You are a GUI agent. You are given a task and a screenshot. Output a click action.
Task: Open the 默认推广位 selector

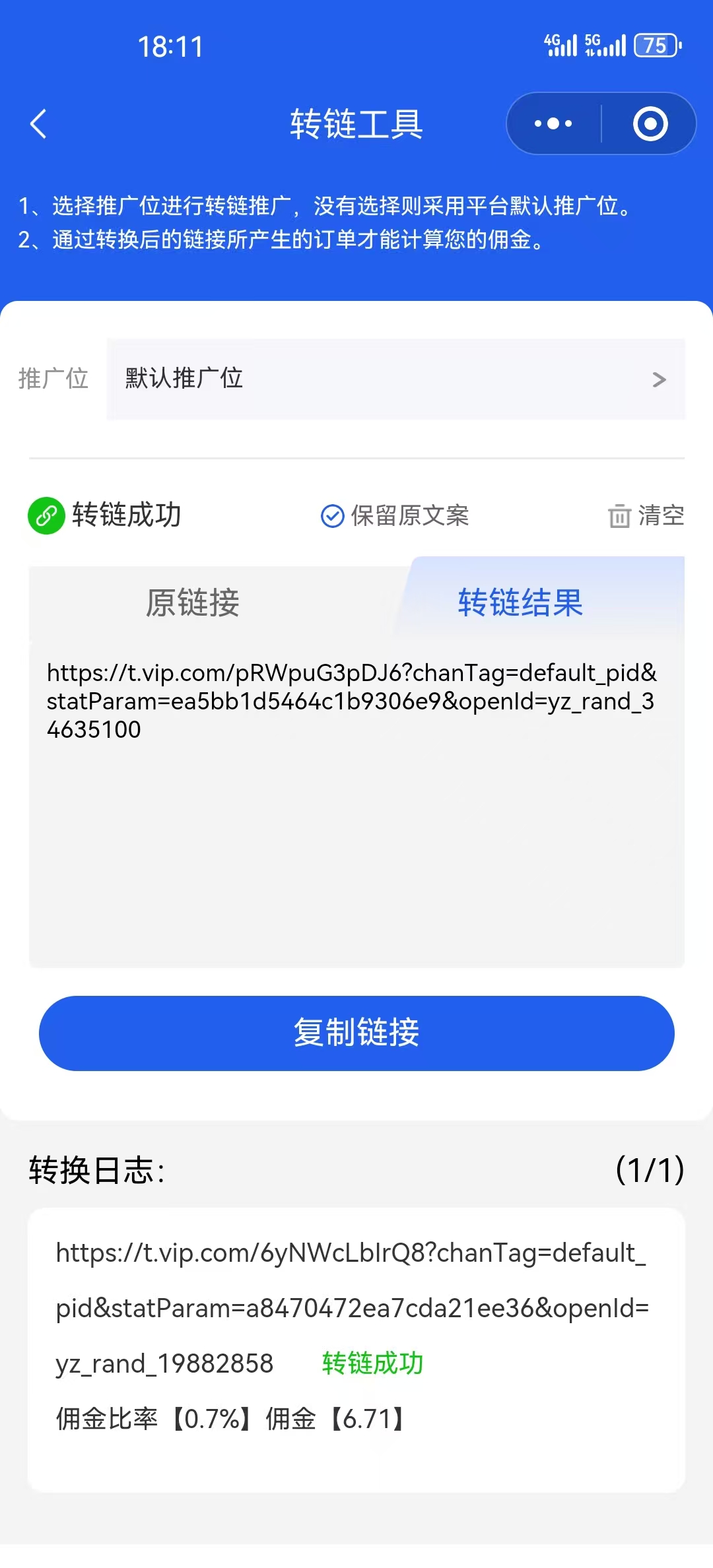click(x=396, y=379)
